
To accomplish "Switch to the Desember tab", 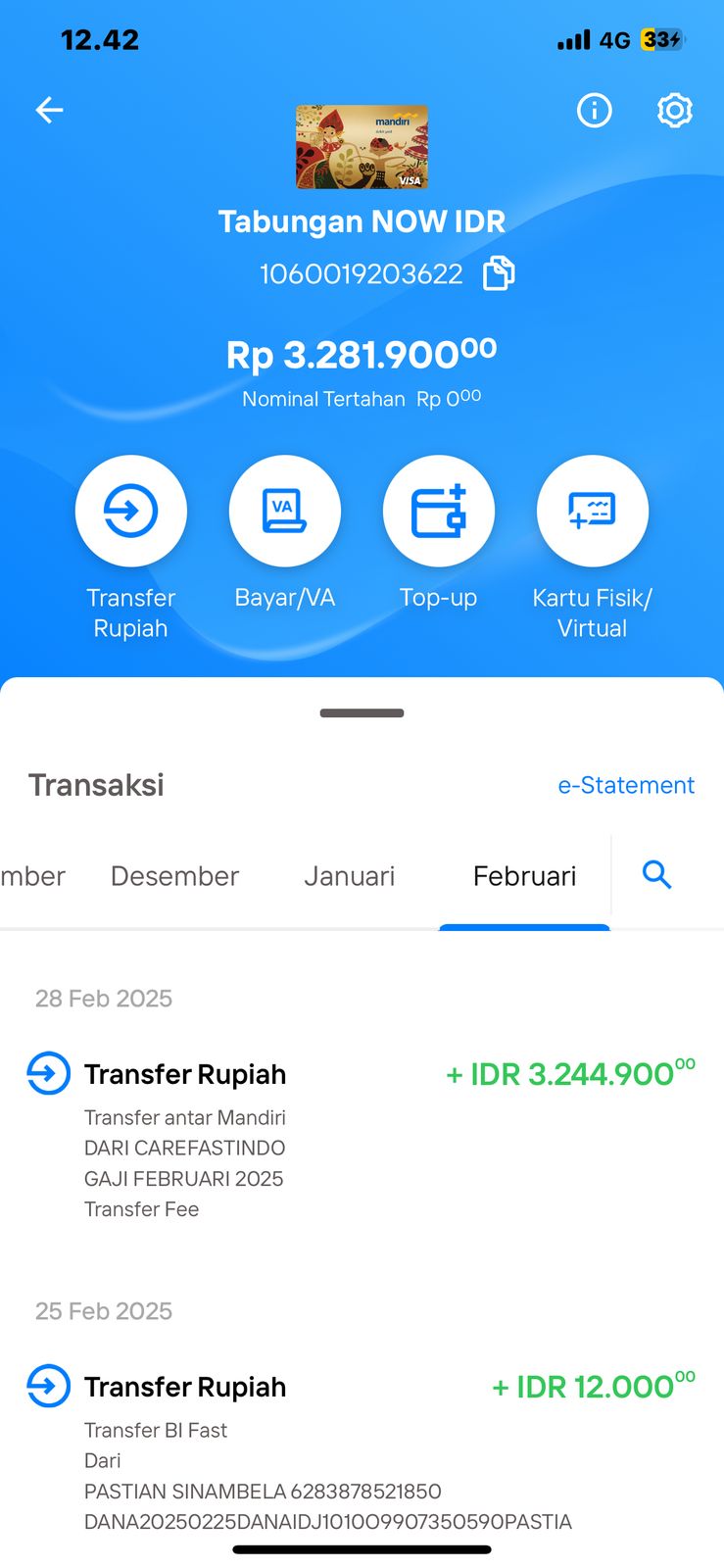I will [174, 876].
